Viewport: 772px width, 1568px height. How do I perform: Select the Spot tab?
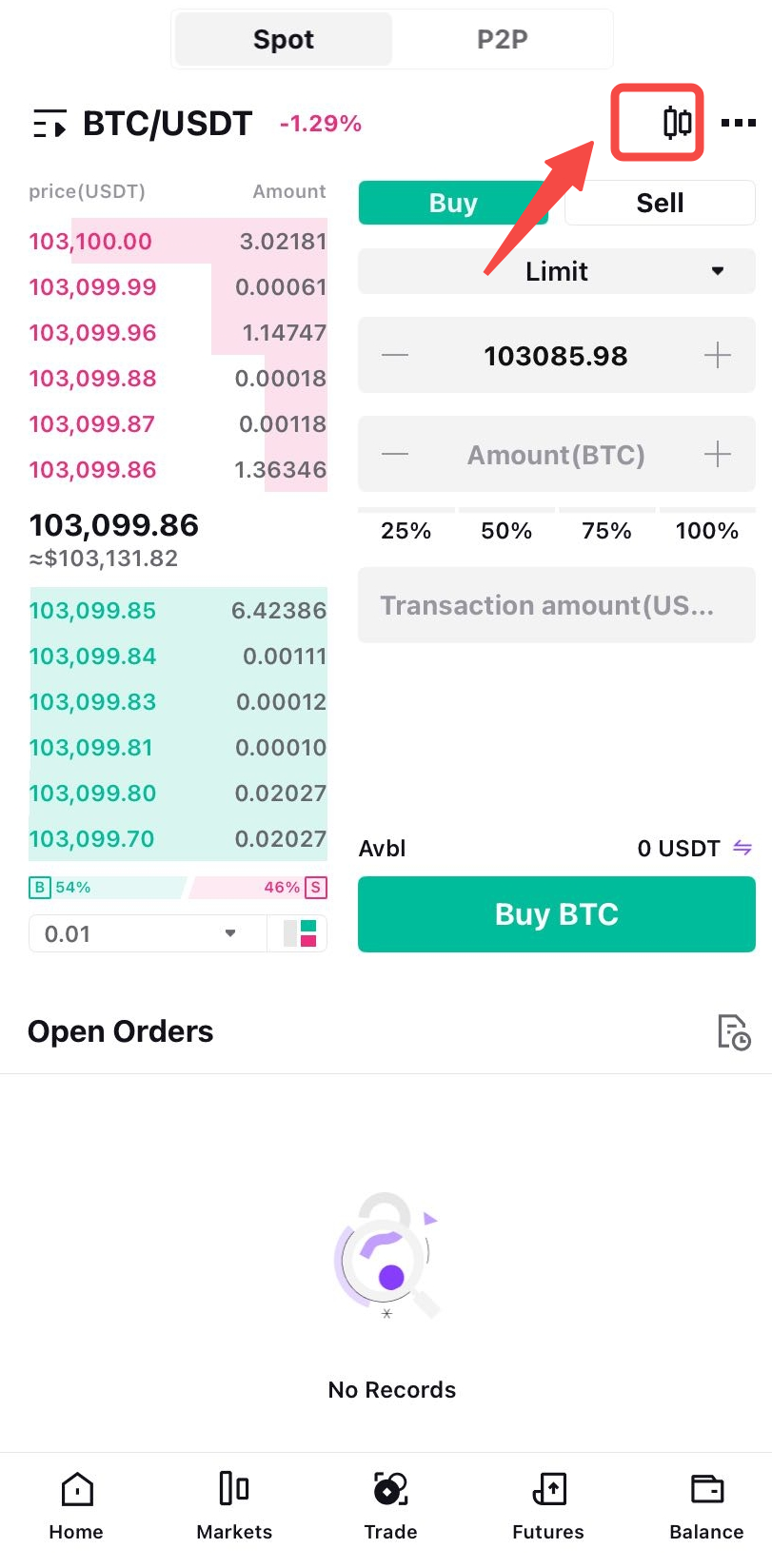click(284, 39)
